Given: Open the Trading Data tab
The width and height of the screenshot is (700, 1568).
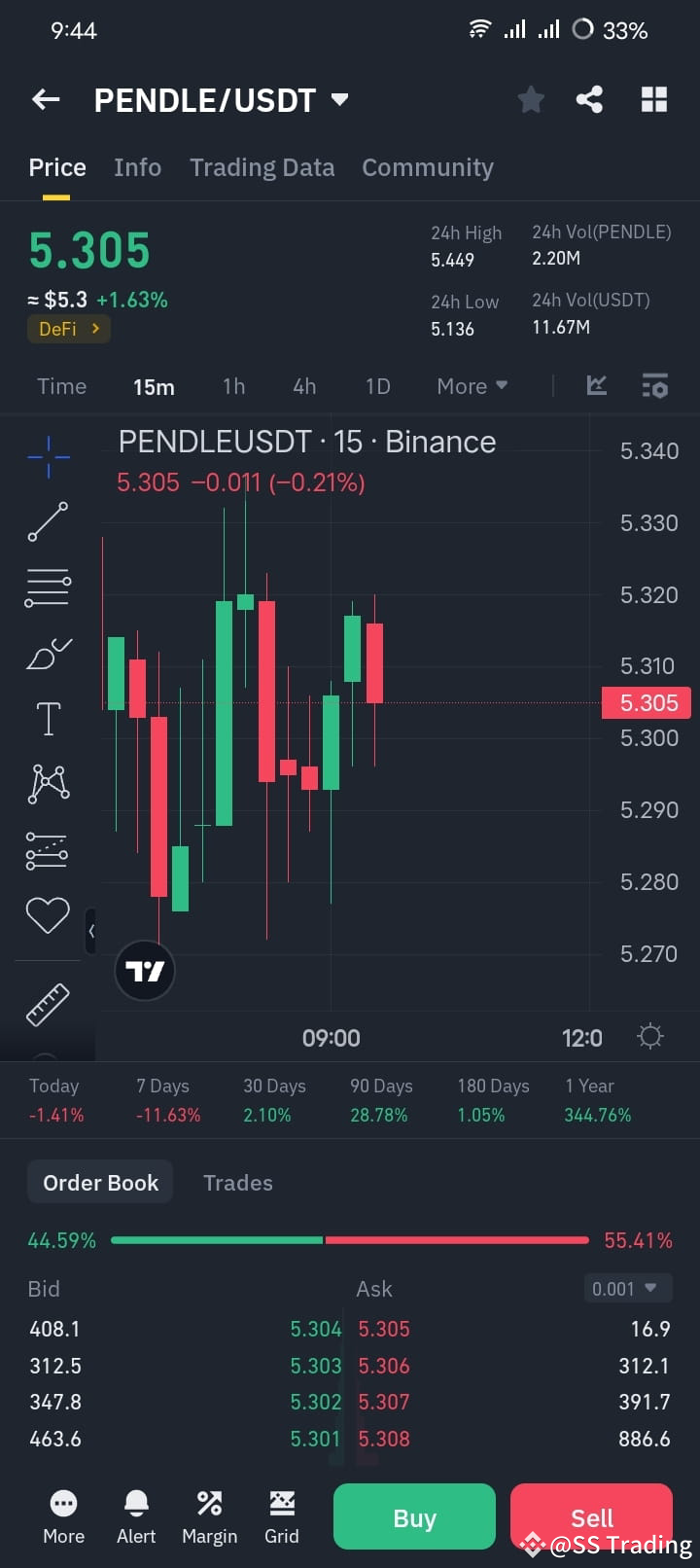Looking at the screenshot, I should point(262,167).
